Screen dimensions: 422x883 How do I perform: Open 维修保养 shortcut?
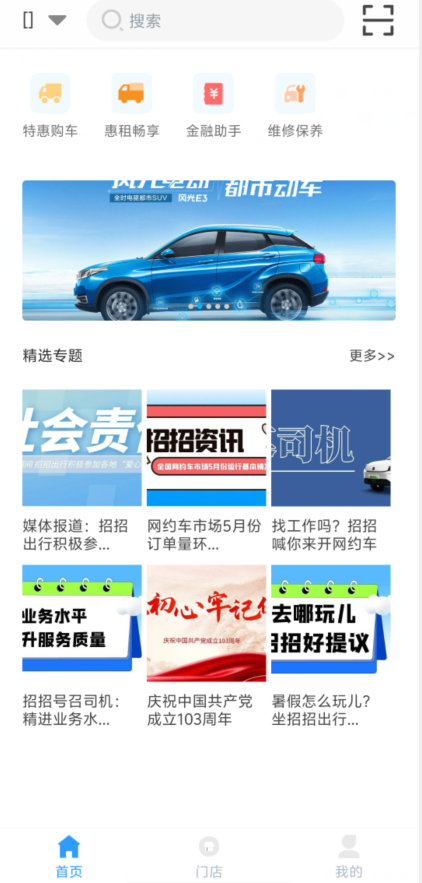click(x=295, y=105)
